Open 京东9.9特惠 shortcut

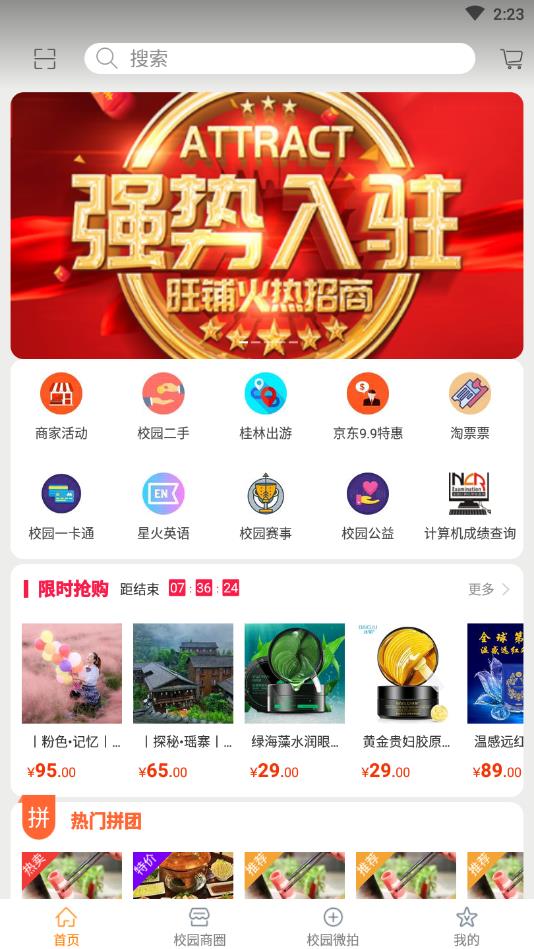pyautogui.click(x=368, y=407)
